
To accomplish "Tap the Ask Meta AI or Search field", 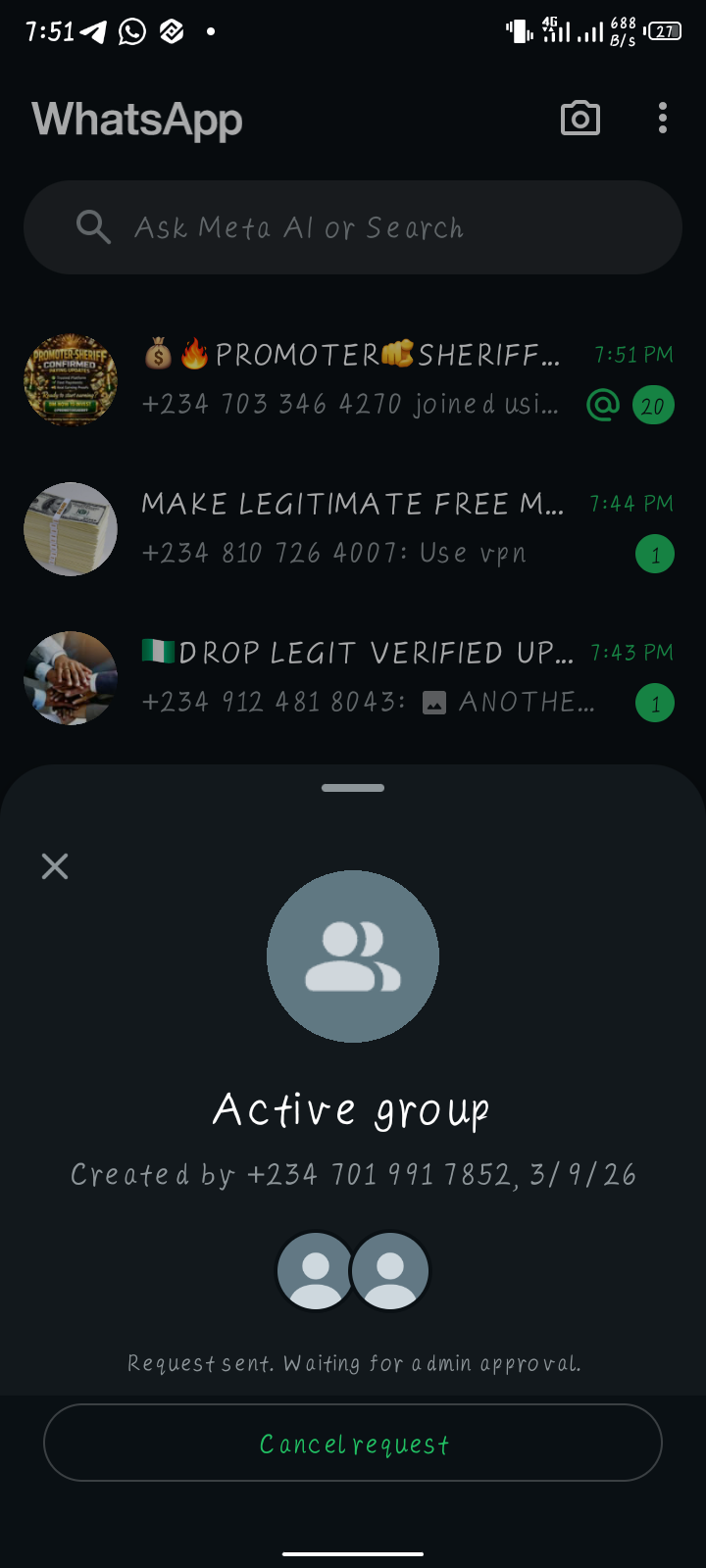I will (x=353, y=227).
